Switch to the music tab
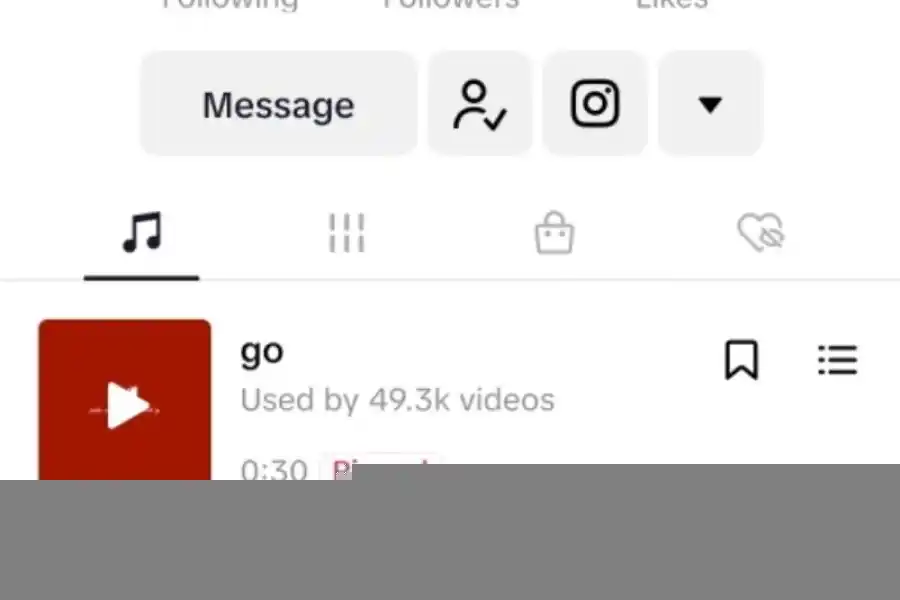900x600 pixels. pos(141,234)
